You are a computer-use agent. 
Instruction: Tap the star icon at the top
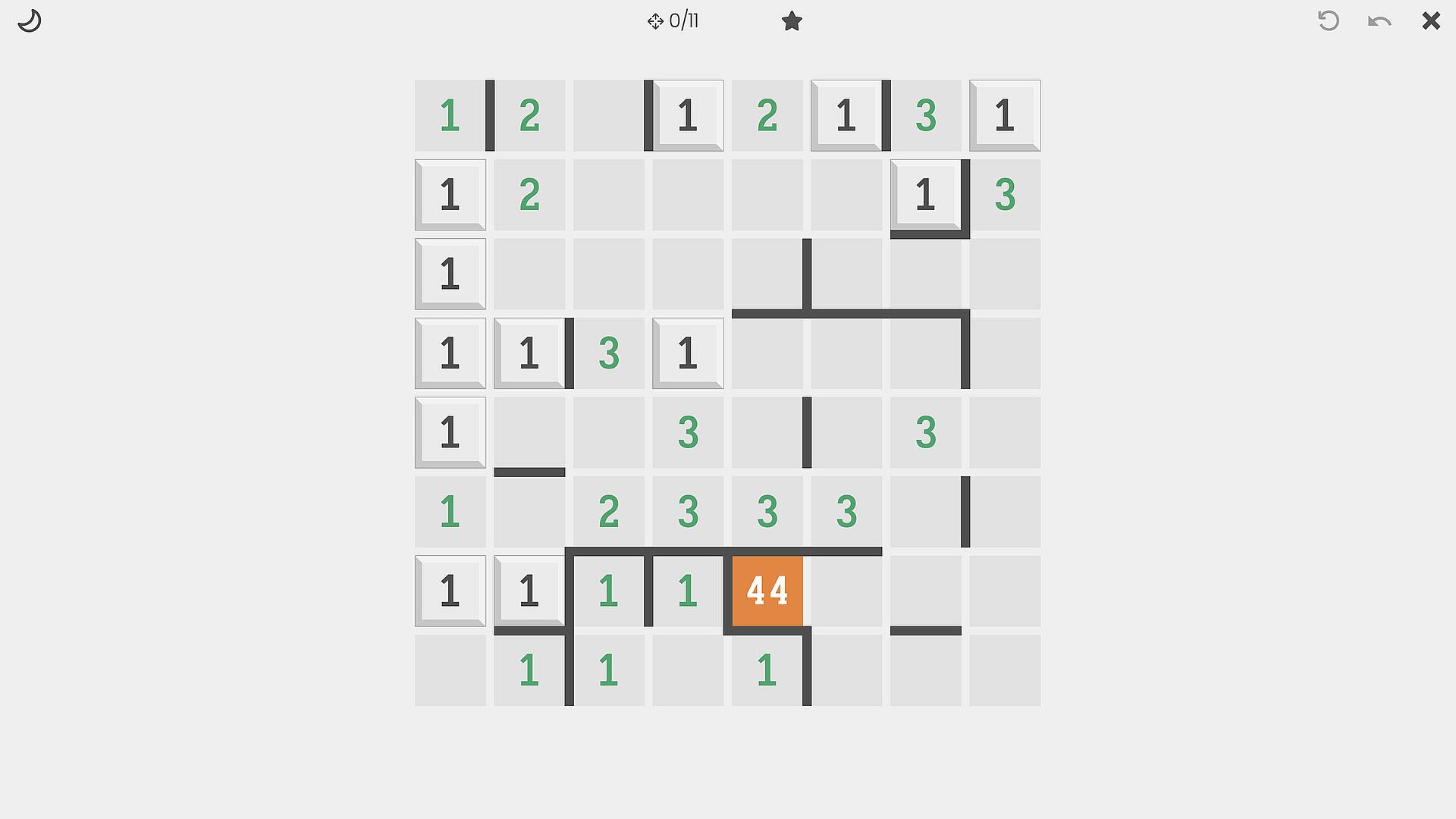(792, 20)
